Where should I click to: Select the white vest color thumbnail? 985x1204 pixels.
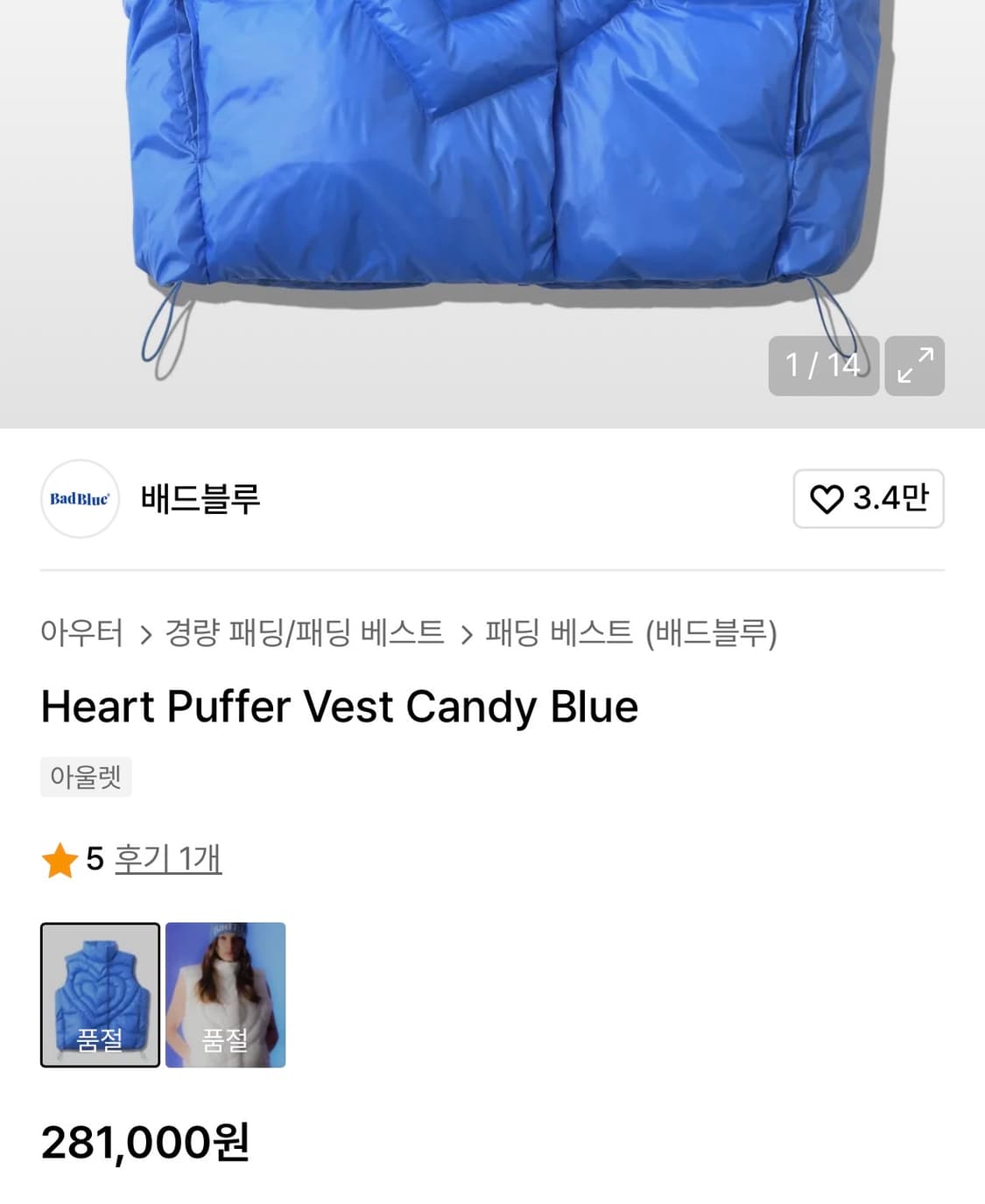(x=224, y=994)
